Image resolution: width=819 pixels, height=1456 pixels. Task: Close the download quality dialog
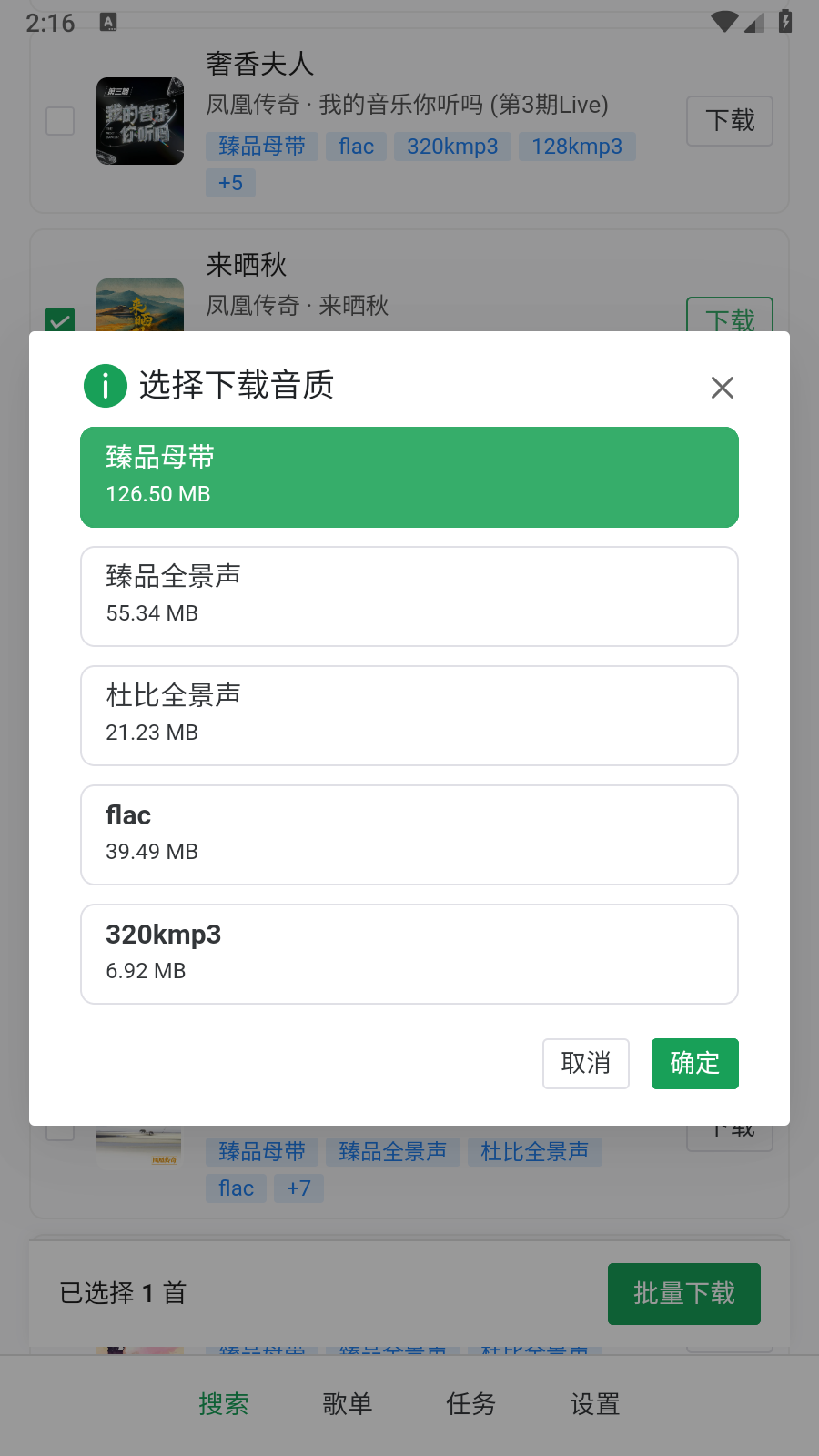[723, 388]
